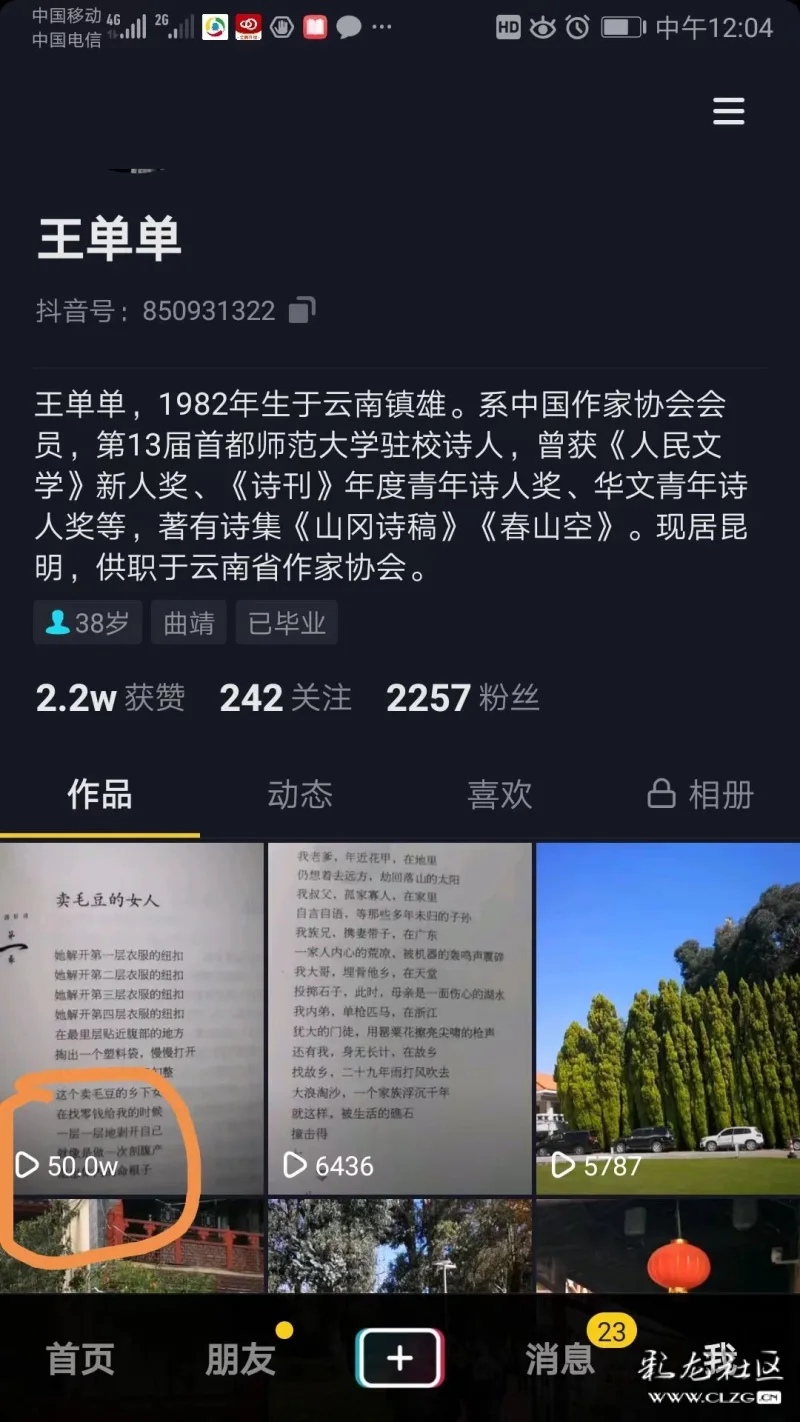800x1422 pixels.
Task: View the 2257 粉丝 followers list
Action: [462, 698]
